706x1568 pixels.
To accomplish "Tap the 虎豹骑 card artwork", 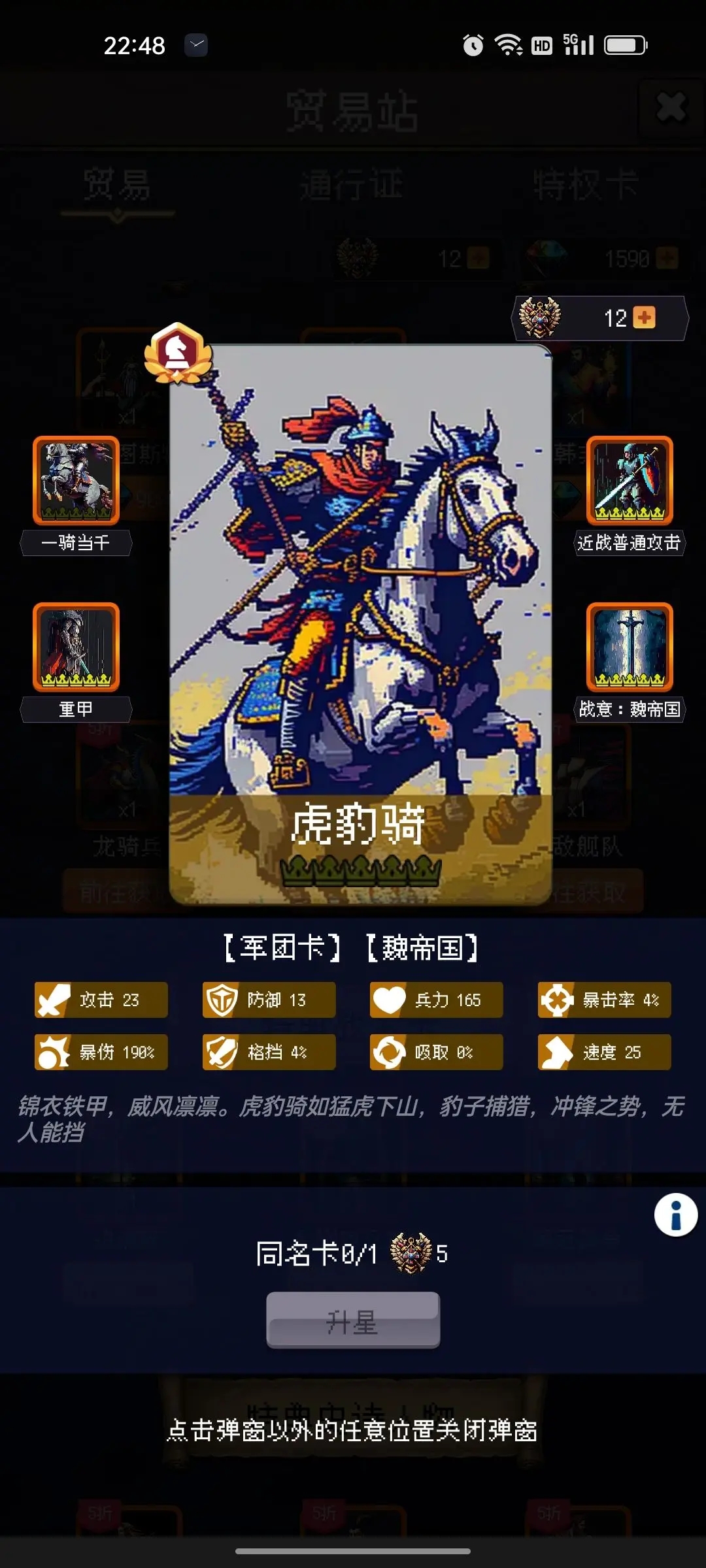I will tap(360, 588).
